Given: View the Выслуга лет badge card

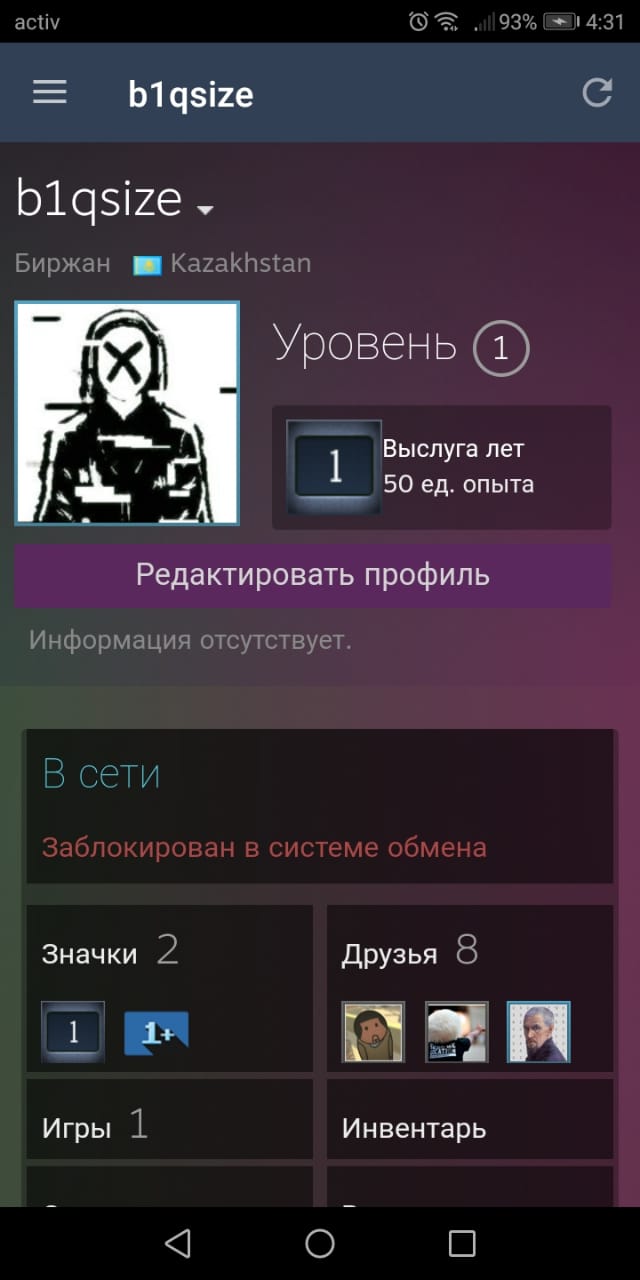Looking at the screenshot, I should [441, 467].
